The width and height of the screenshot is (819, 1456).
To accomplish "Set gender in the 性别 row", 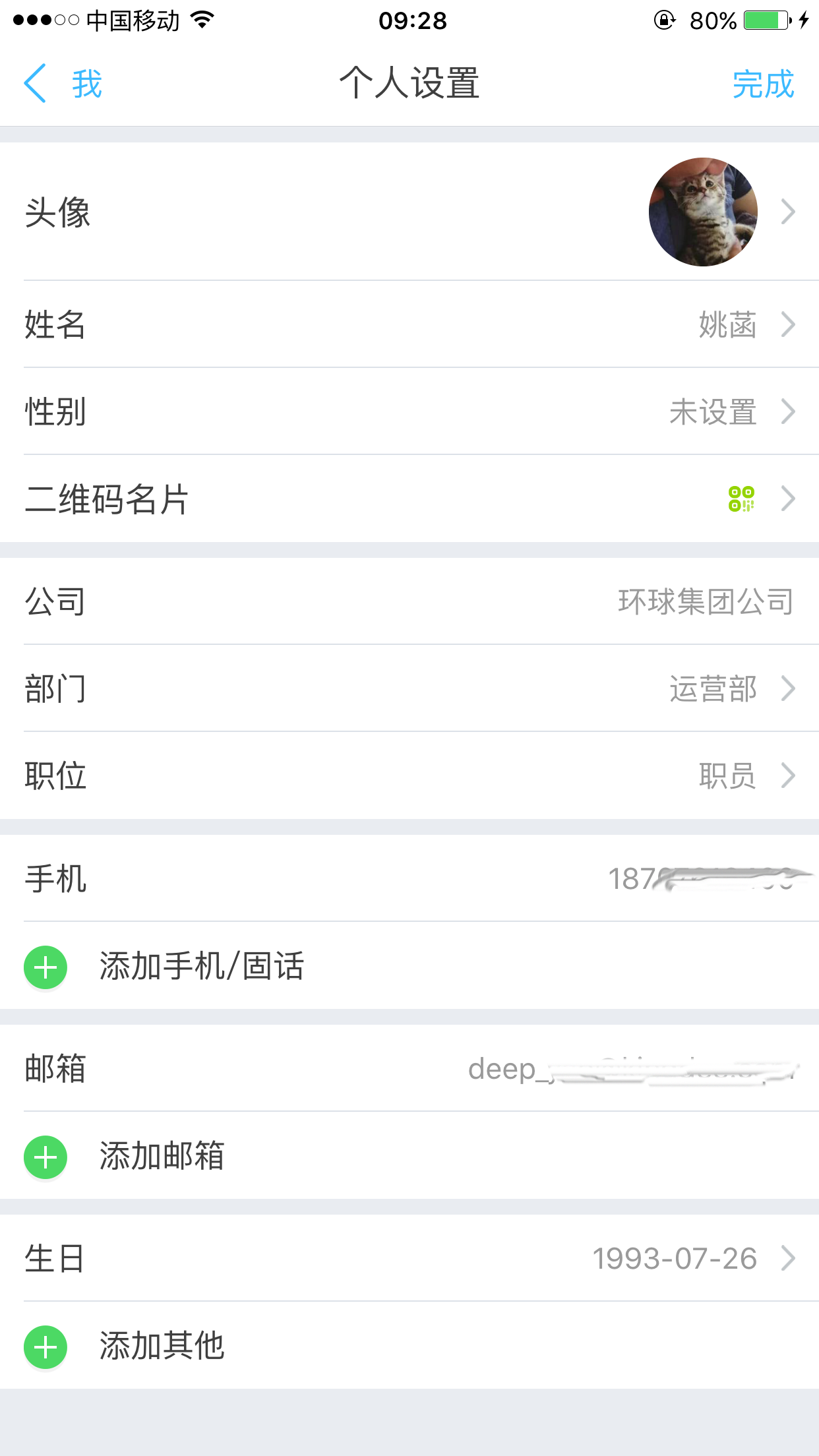I will pos(409,411).
